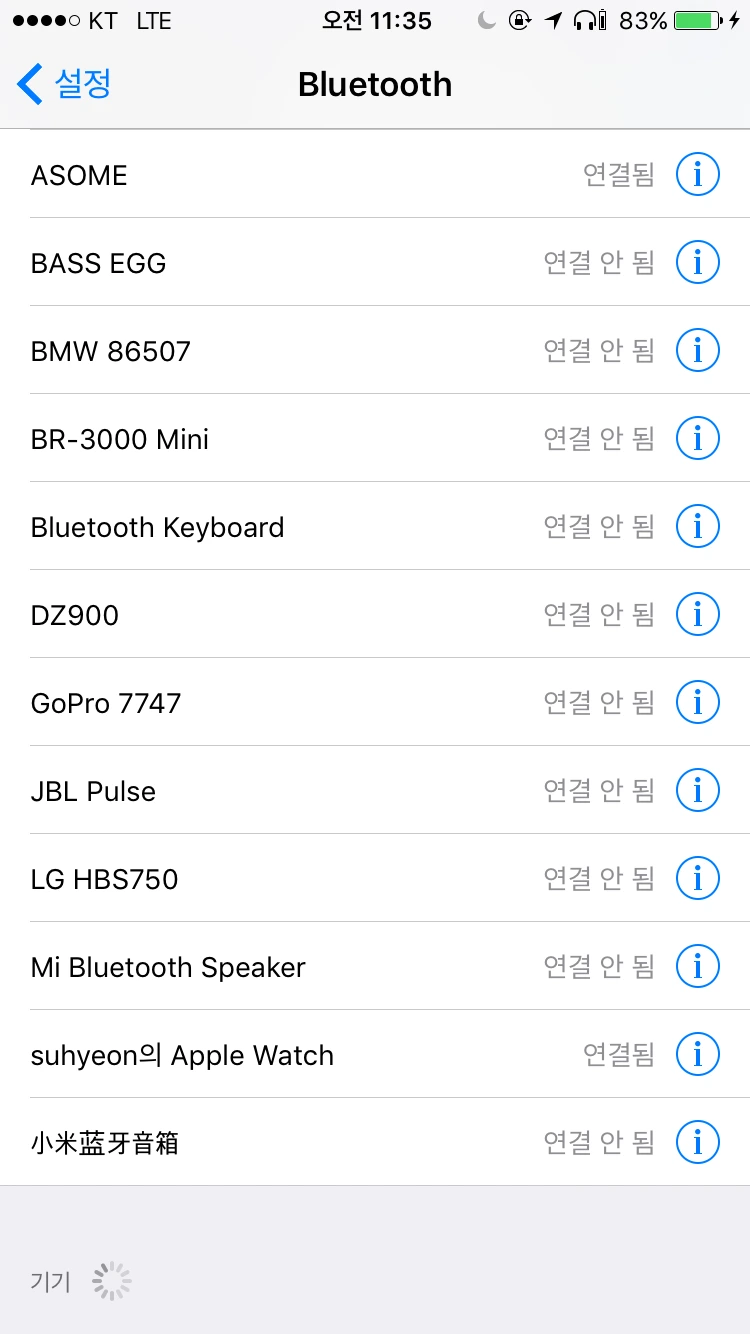Show info icon for JBL Pulse
Image resolution: width=750 pixels, height=1334 pixels.
coord(697,791)
